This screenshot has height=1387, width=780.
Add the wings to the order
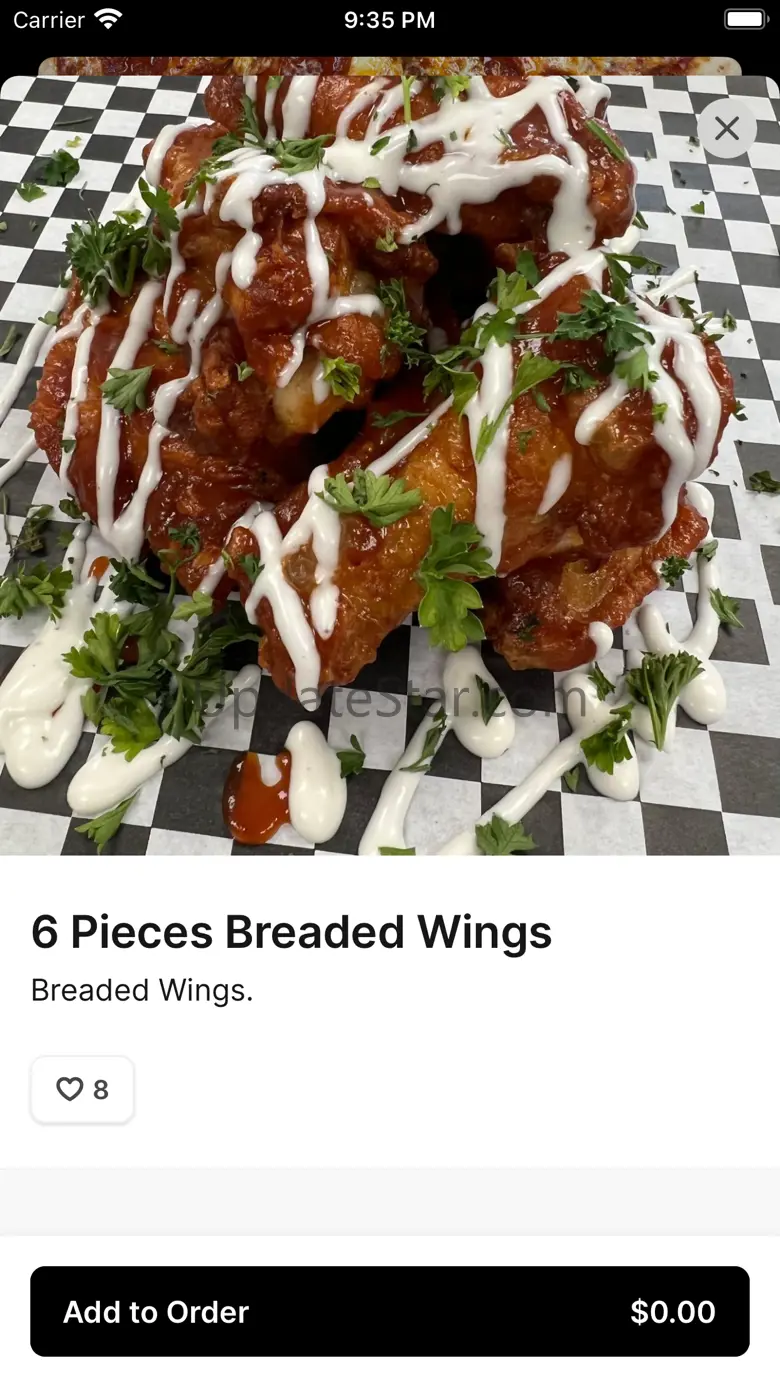[390, 1311]
